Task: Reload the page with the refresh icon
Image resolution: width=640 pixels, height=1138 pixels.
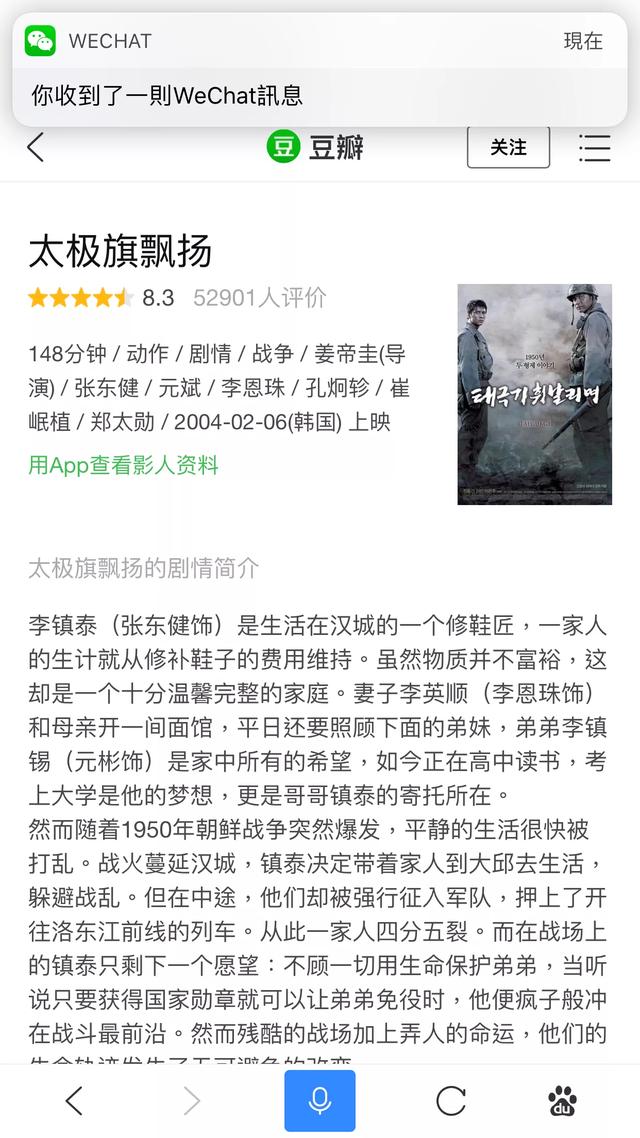Action: tap(451, 1101)
